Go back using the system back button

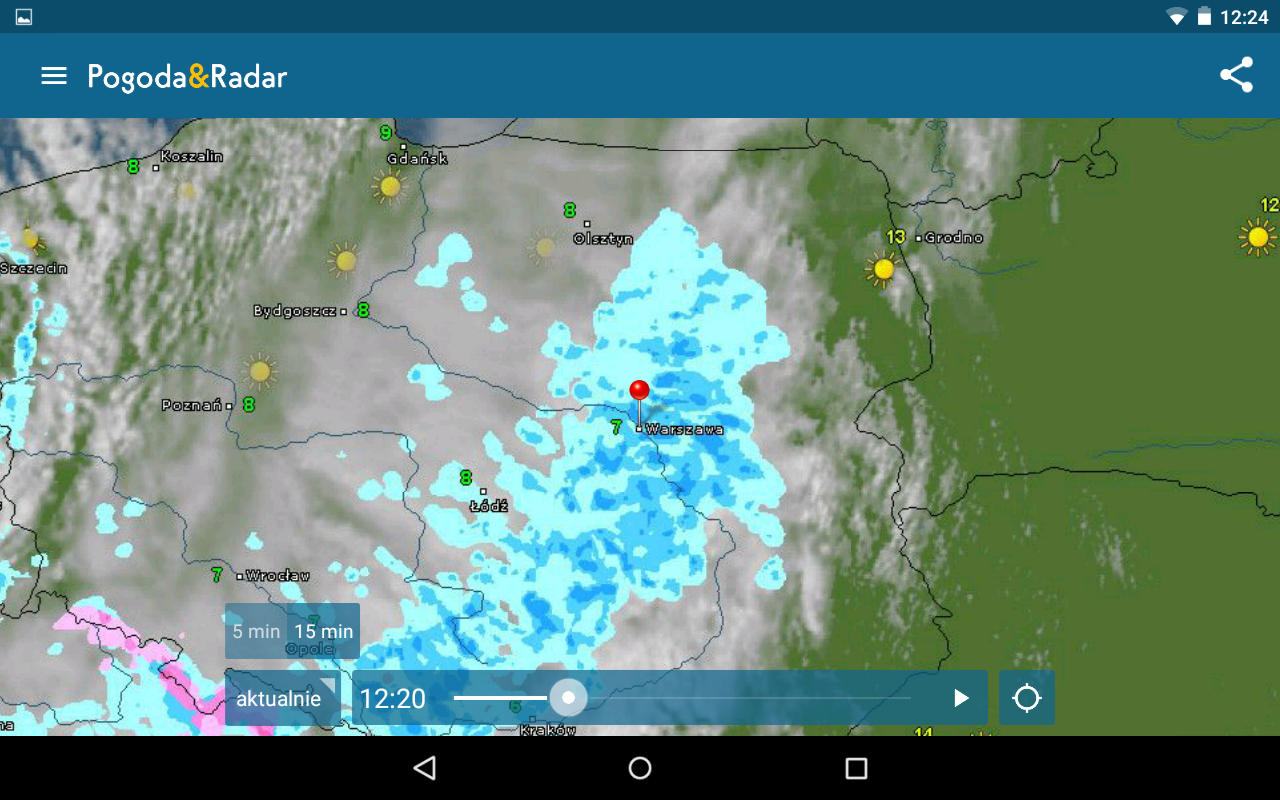coord(425,768)
